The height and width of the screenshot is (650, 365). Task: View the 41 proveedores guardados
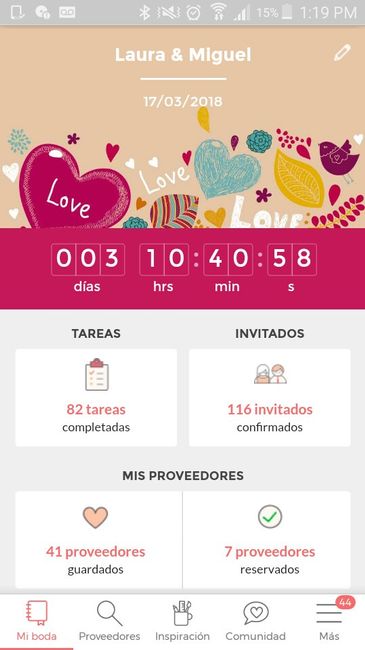click(x=99, y=540)
